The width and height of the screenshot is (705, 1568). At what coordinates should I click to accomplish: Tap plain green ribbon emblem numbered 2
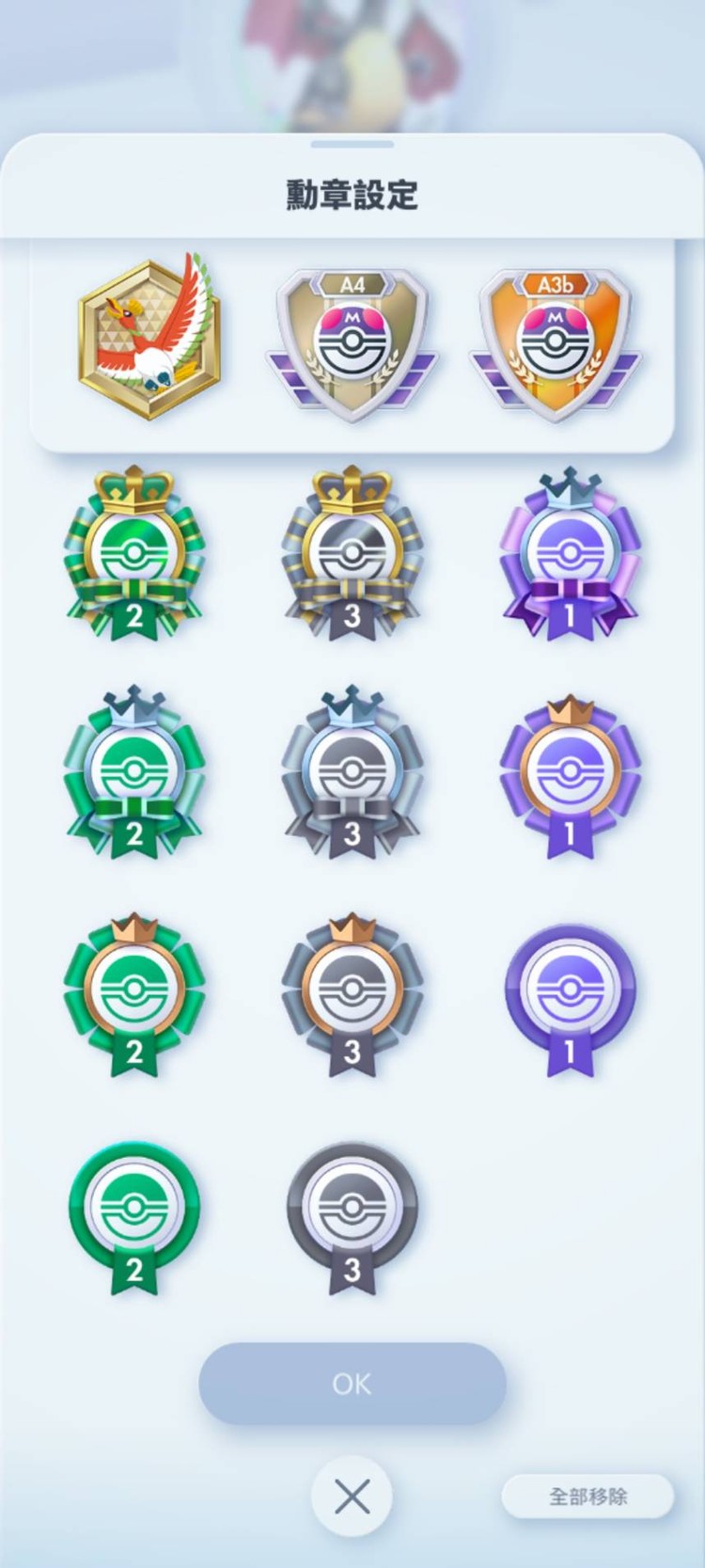click(x=133, y=1215)
